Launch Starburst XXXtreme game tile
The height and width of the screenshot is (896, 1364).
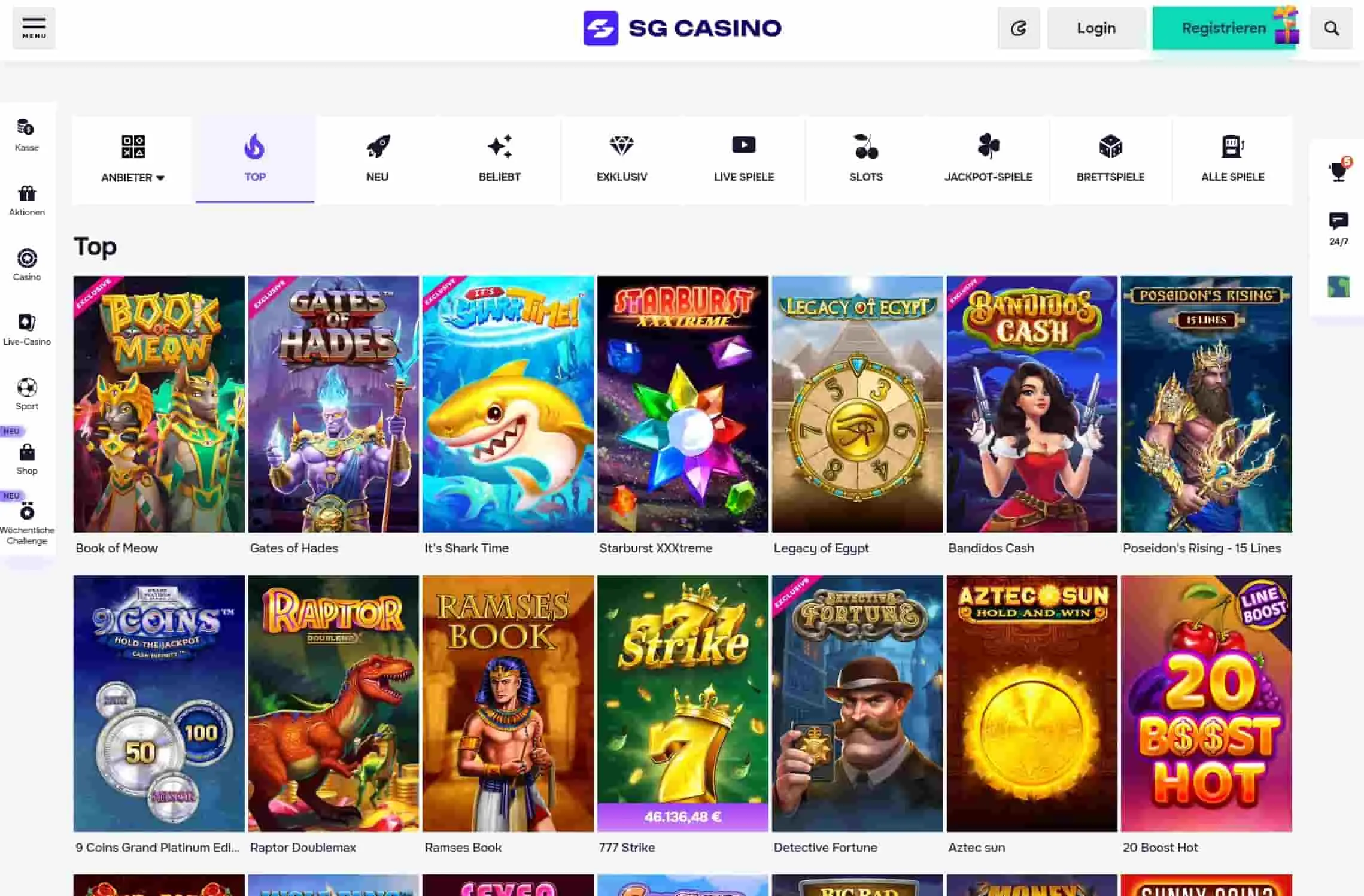682,404
